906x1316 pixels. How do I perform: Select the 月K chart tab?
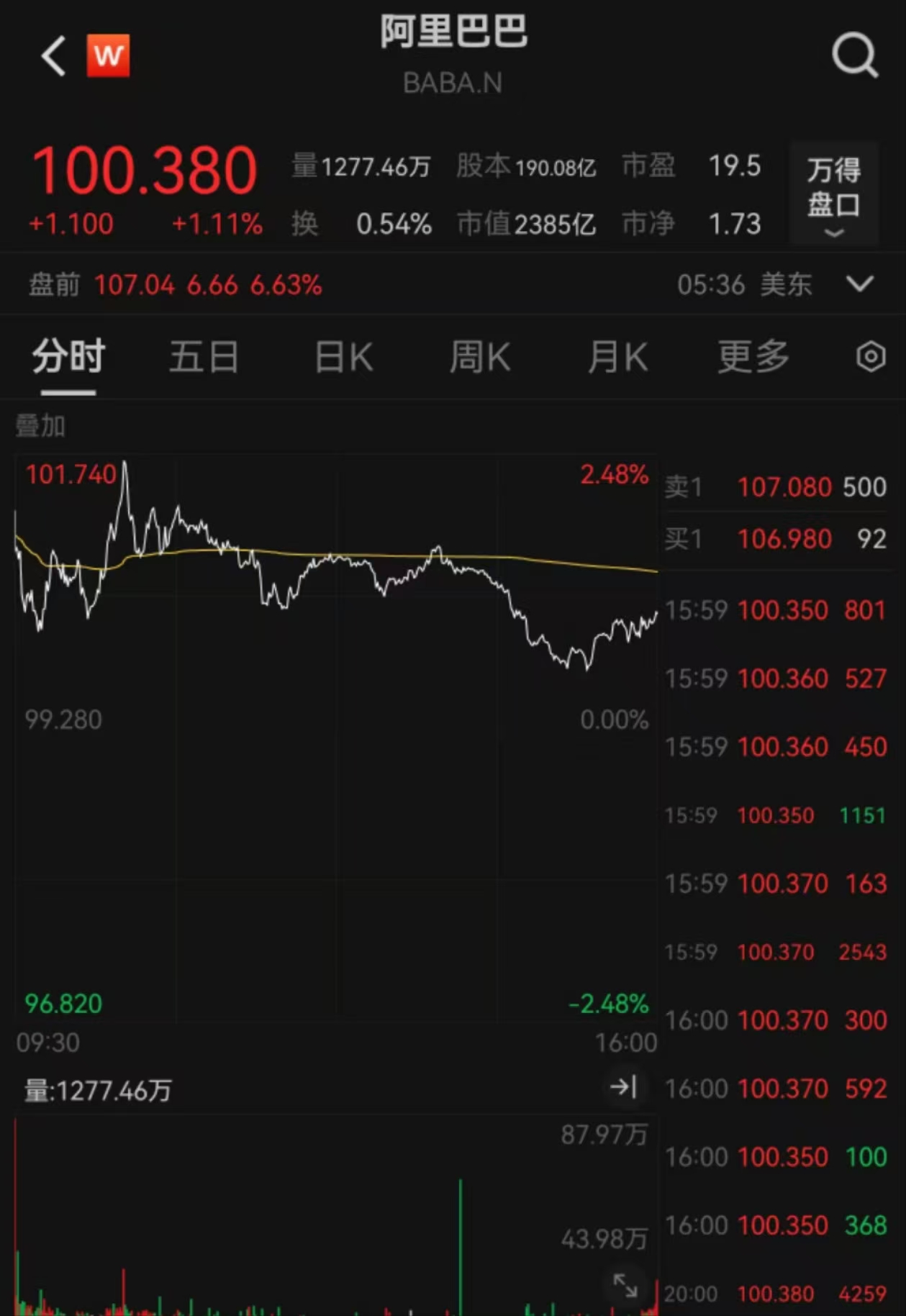(x=617, y=357)
